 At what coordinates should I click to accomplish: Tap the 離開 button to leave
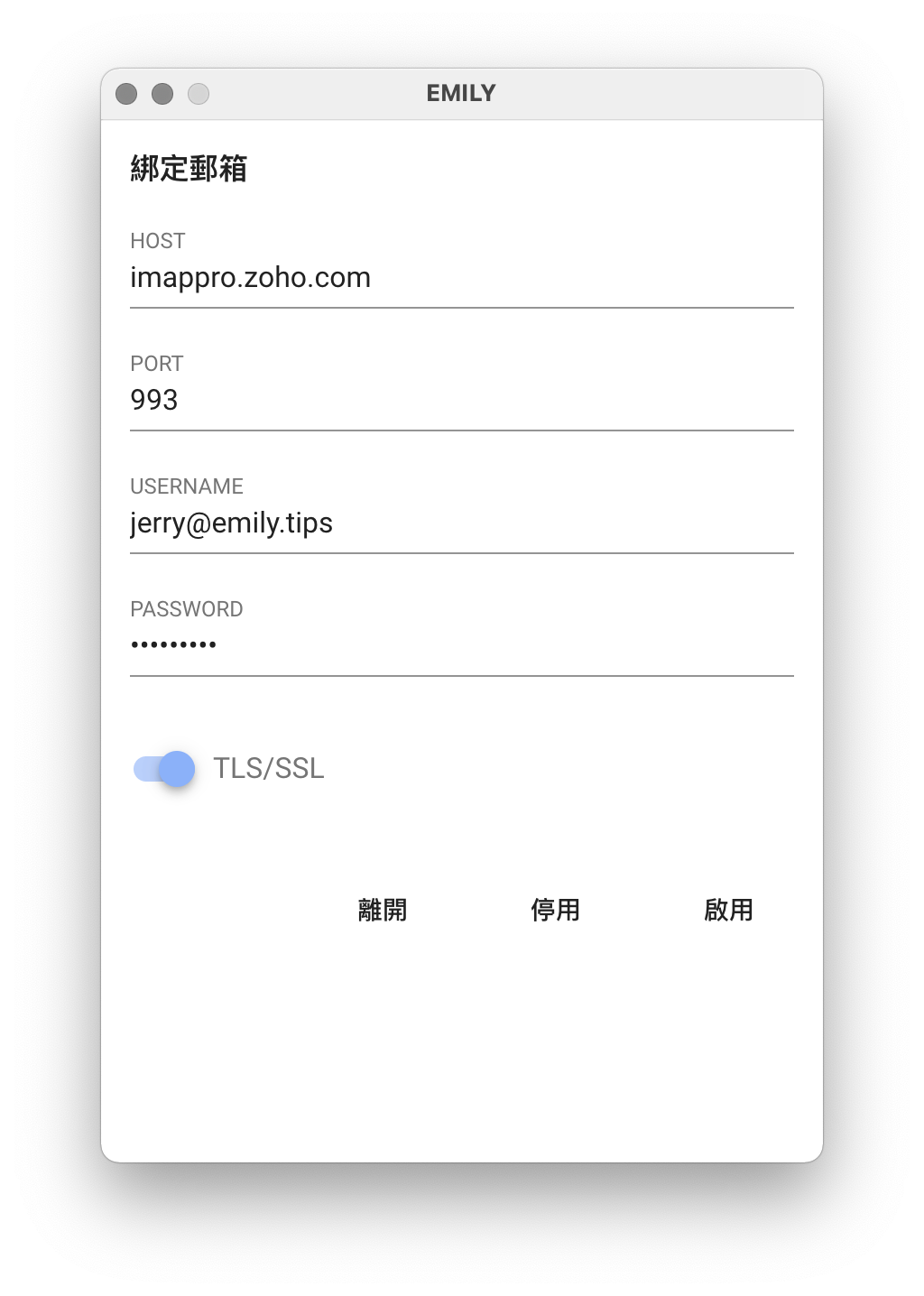[383, 910]
